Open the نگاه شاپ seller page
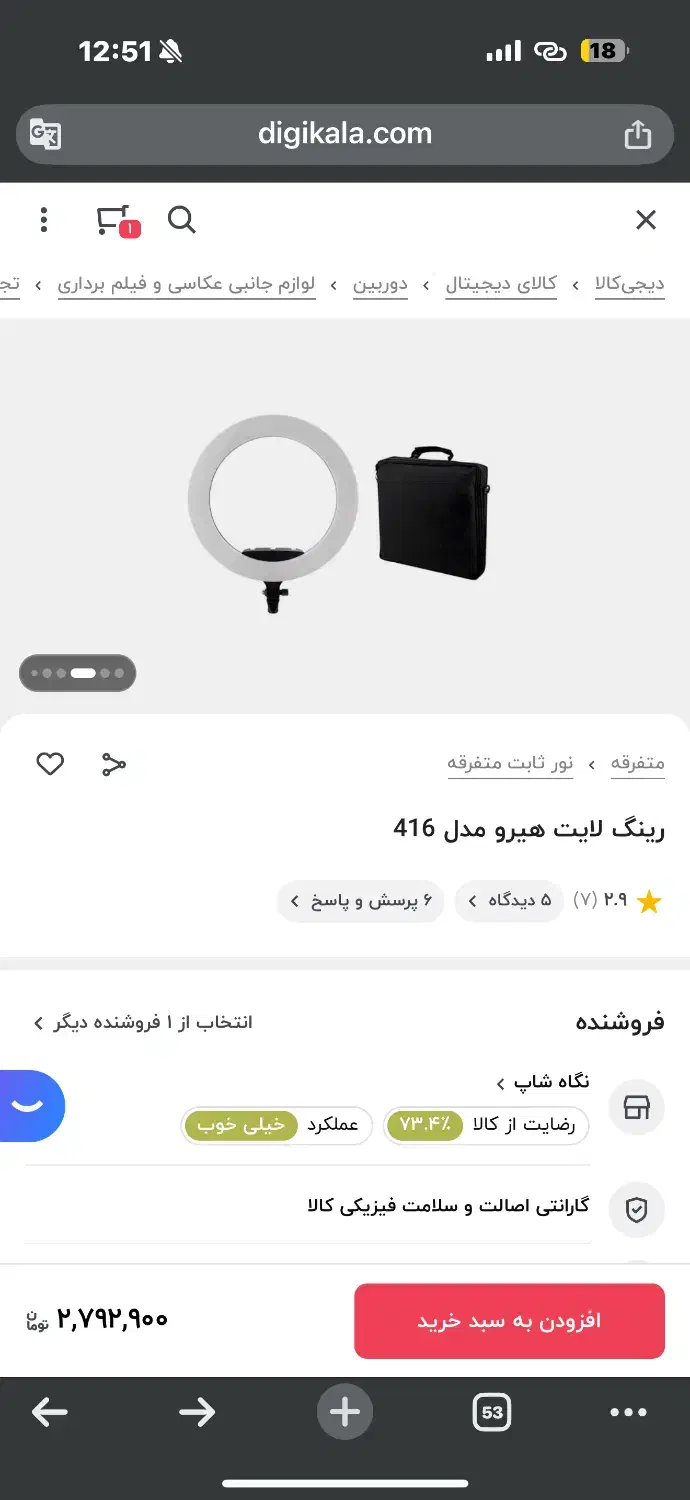 543,1082
